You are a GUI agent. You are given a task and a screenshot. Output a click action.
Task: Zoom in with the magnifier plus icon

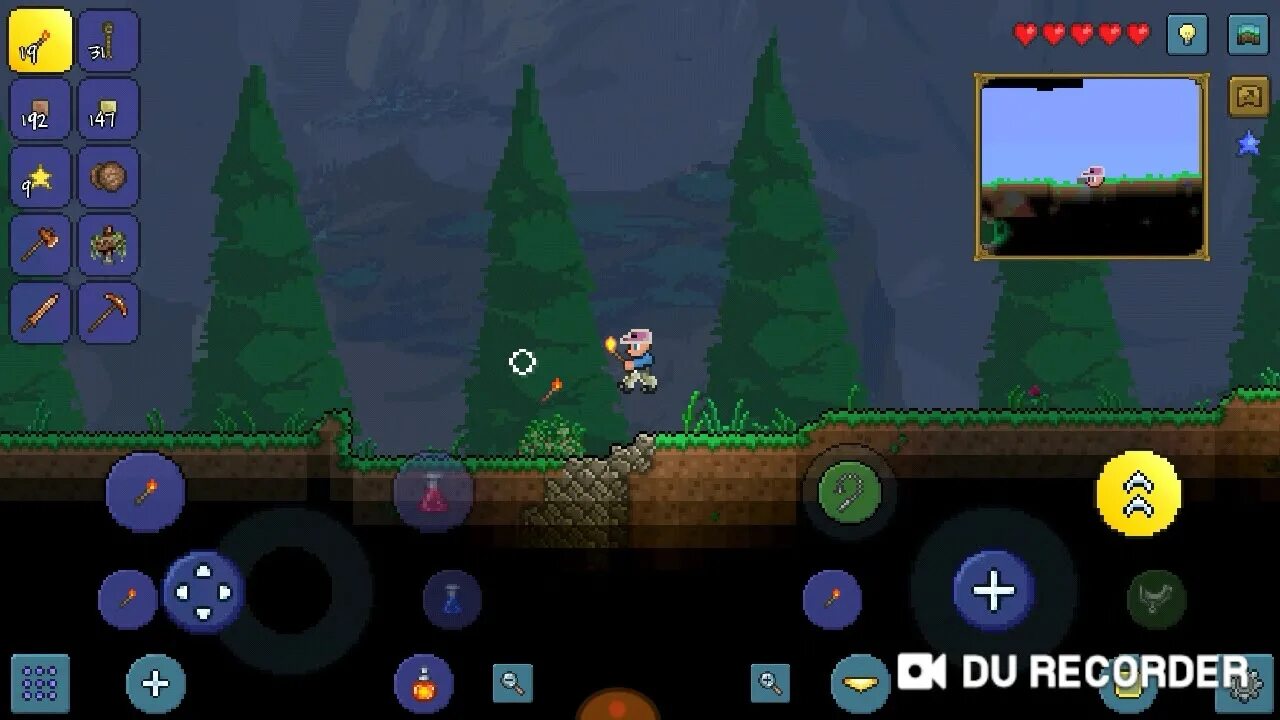771,683
